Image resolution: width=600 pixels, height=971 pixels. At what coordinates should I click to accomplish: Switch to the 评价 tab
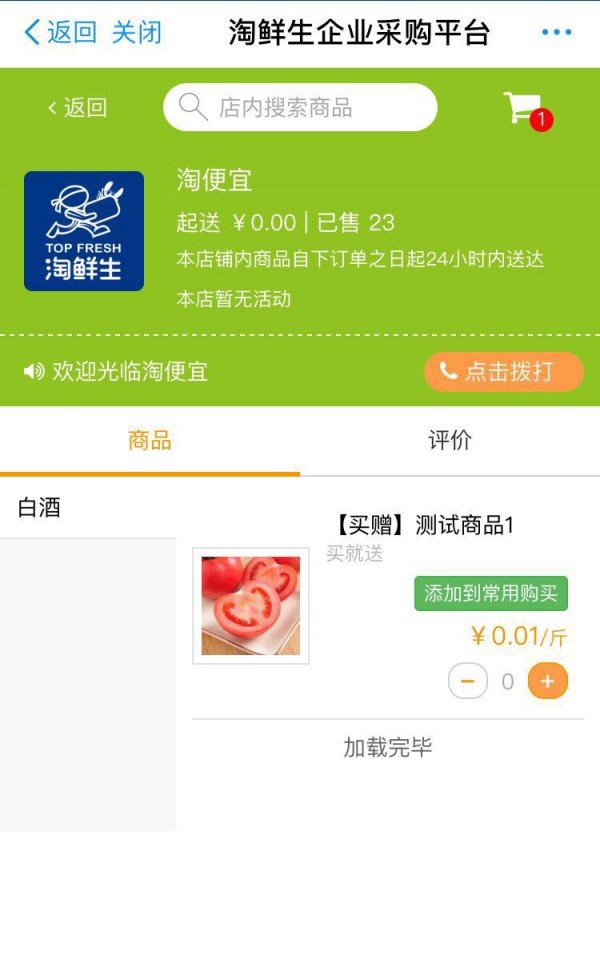pos(450,441)
